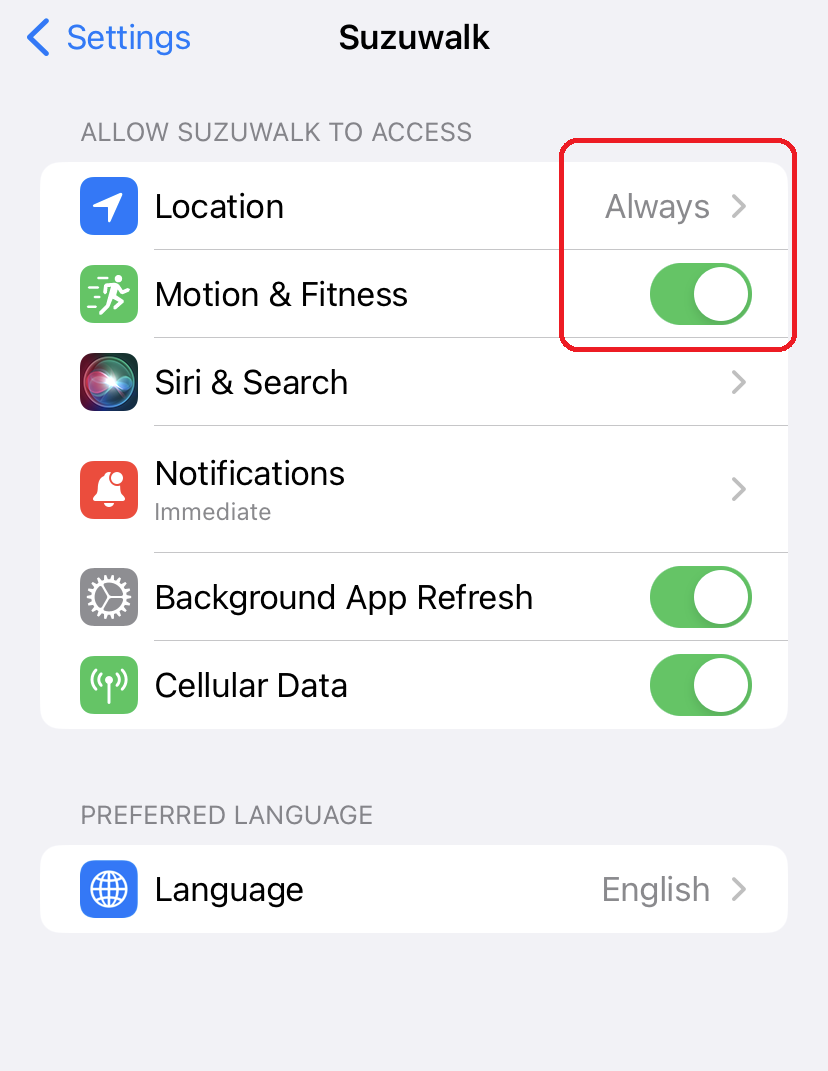Image resolution: width=828 pixels, height=1071 pixels.
Task: Change the preferred Language
Action: tap(413, 889)
